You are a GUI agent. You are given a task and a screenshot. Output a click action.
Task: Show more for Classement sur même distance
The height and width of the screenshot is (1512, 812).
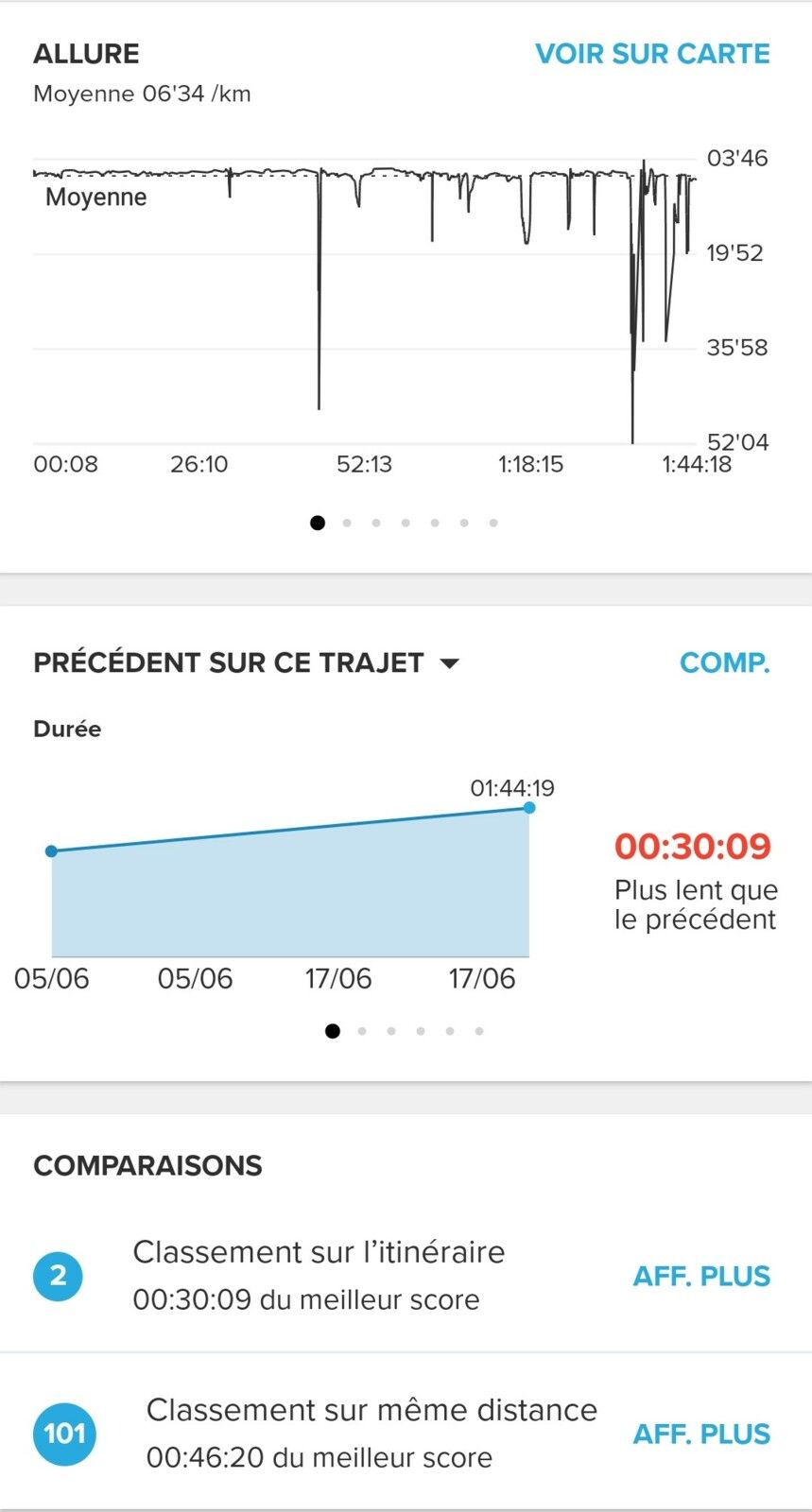[701, 1434]
